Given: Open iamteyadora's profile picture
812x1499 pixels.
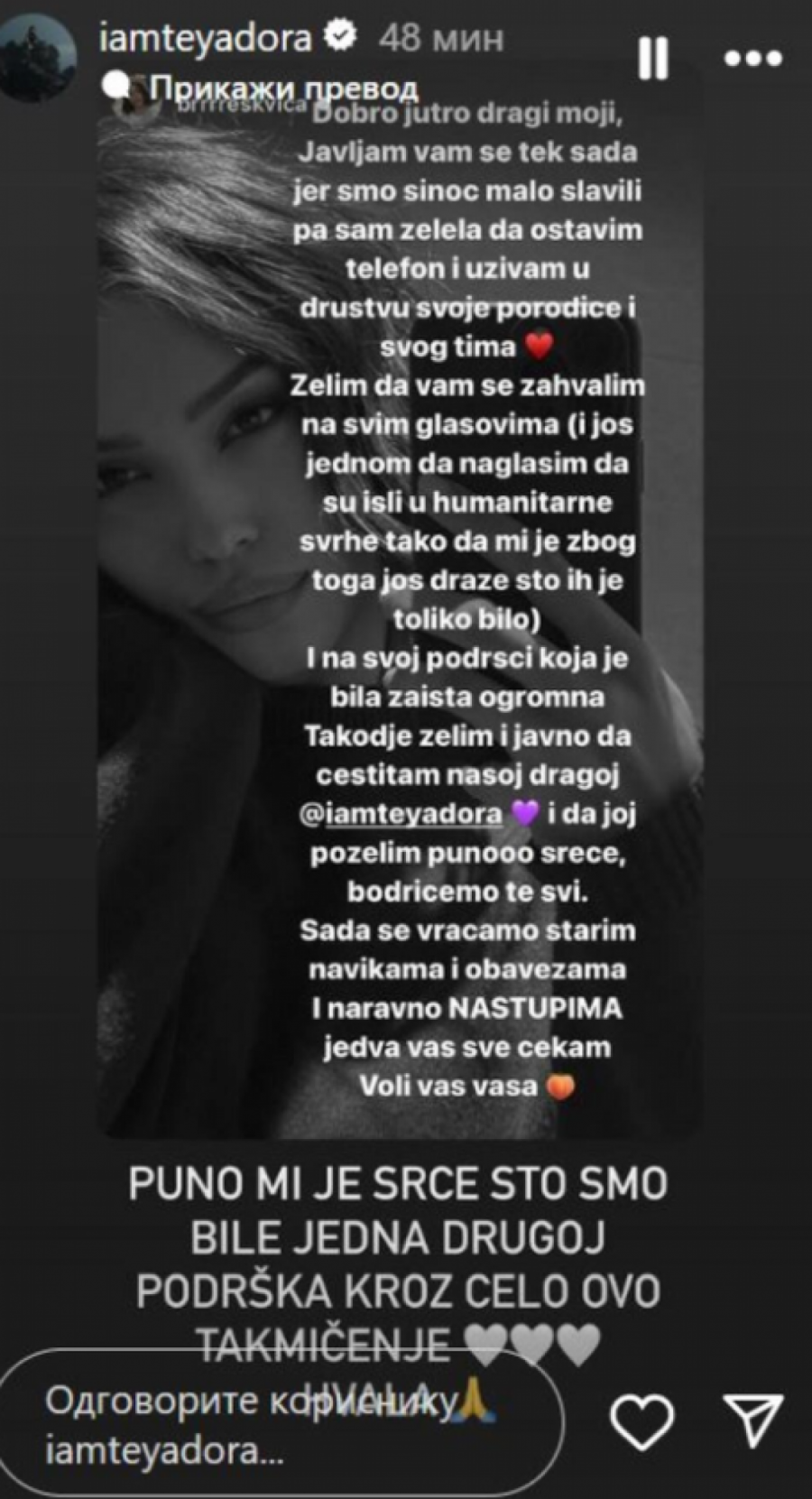Looking at the screenshot, I should click(38, 56).
